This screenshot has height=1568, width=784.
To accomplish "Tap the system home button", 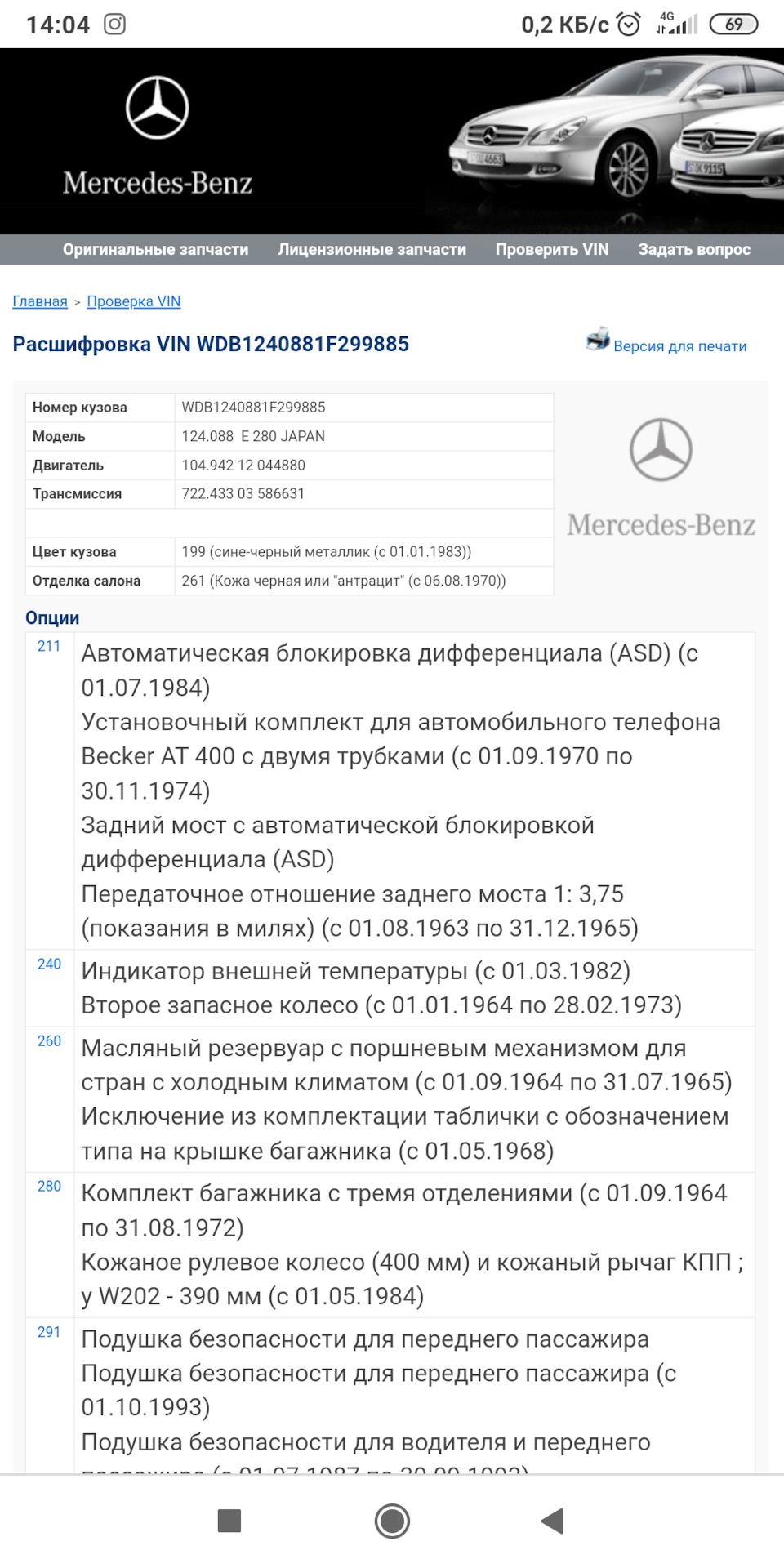I will click(392, 1521).
